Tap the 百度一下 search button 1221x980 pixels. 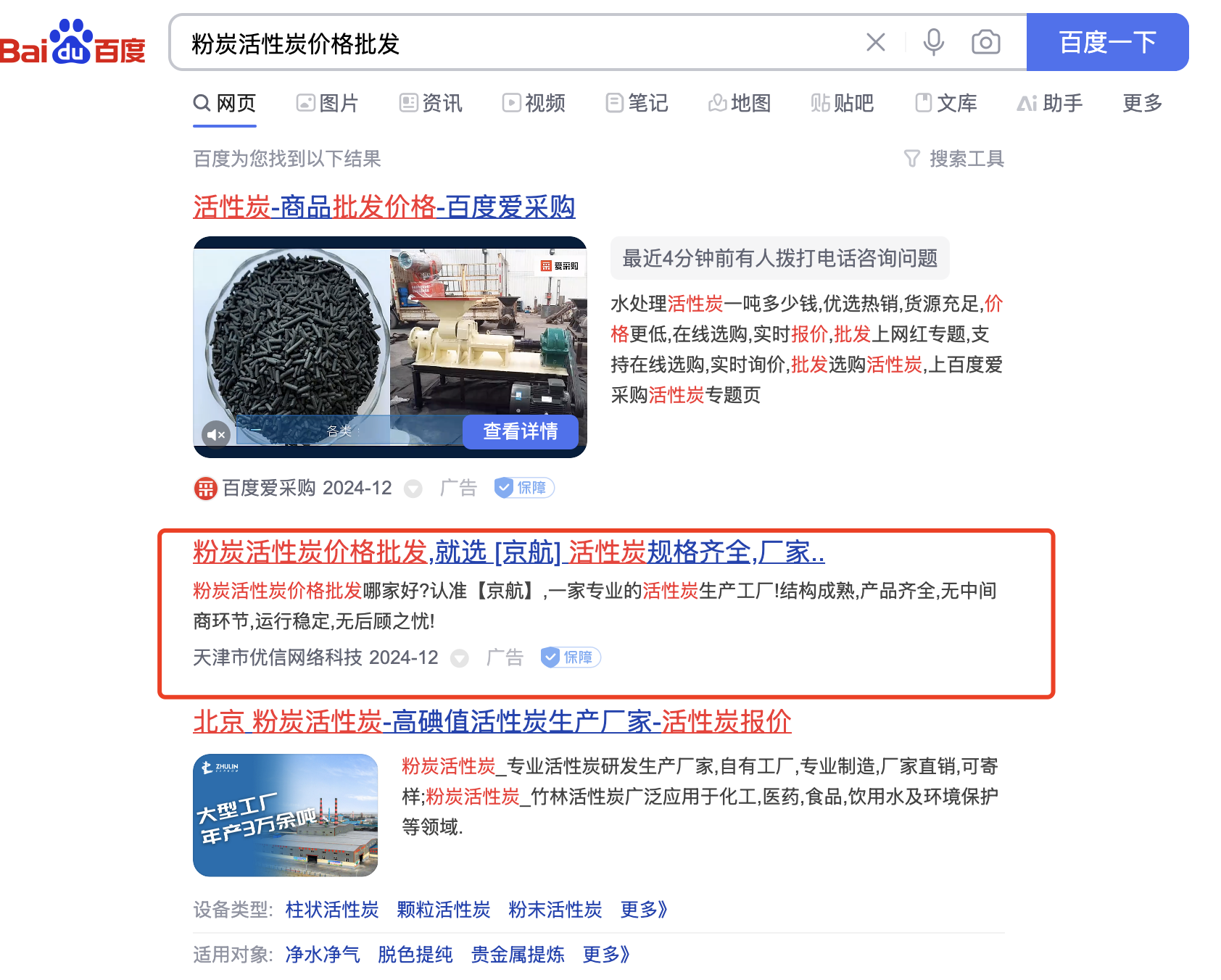click(x=1106, y=43)
